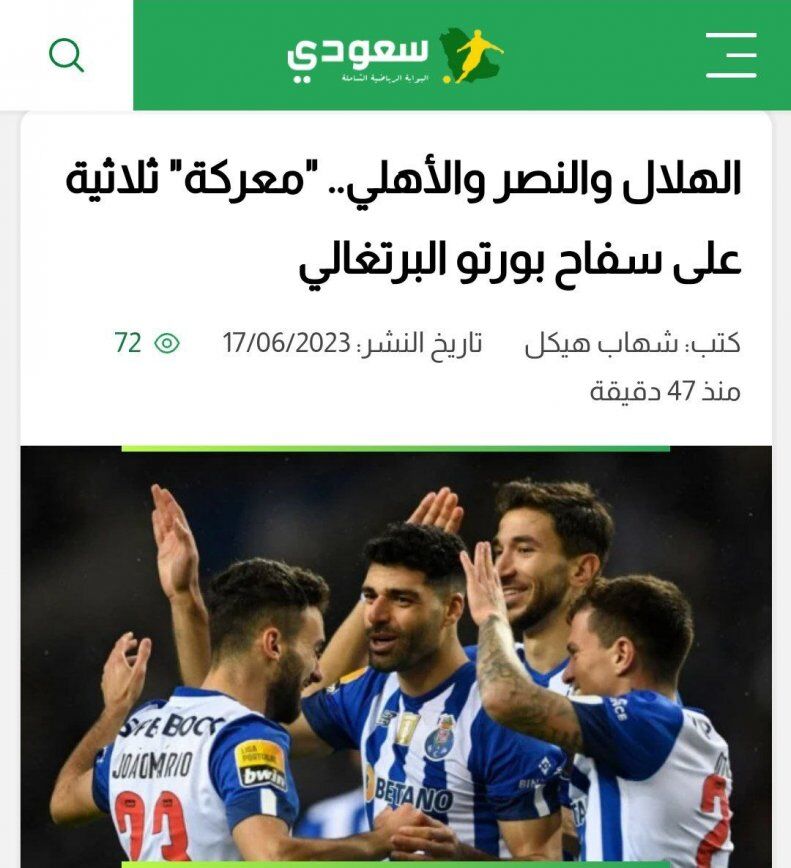Open the Porto players celebration photo

395,650
